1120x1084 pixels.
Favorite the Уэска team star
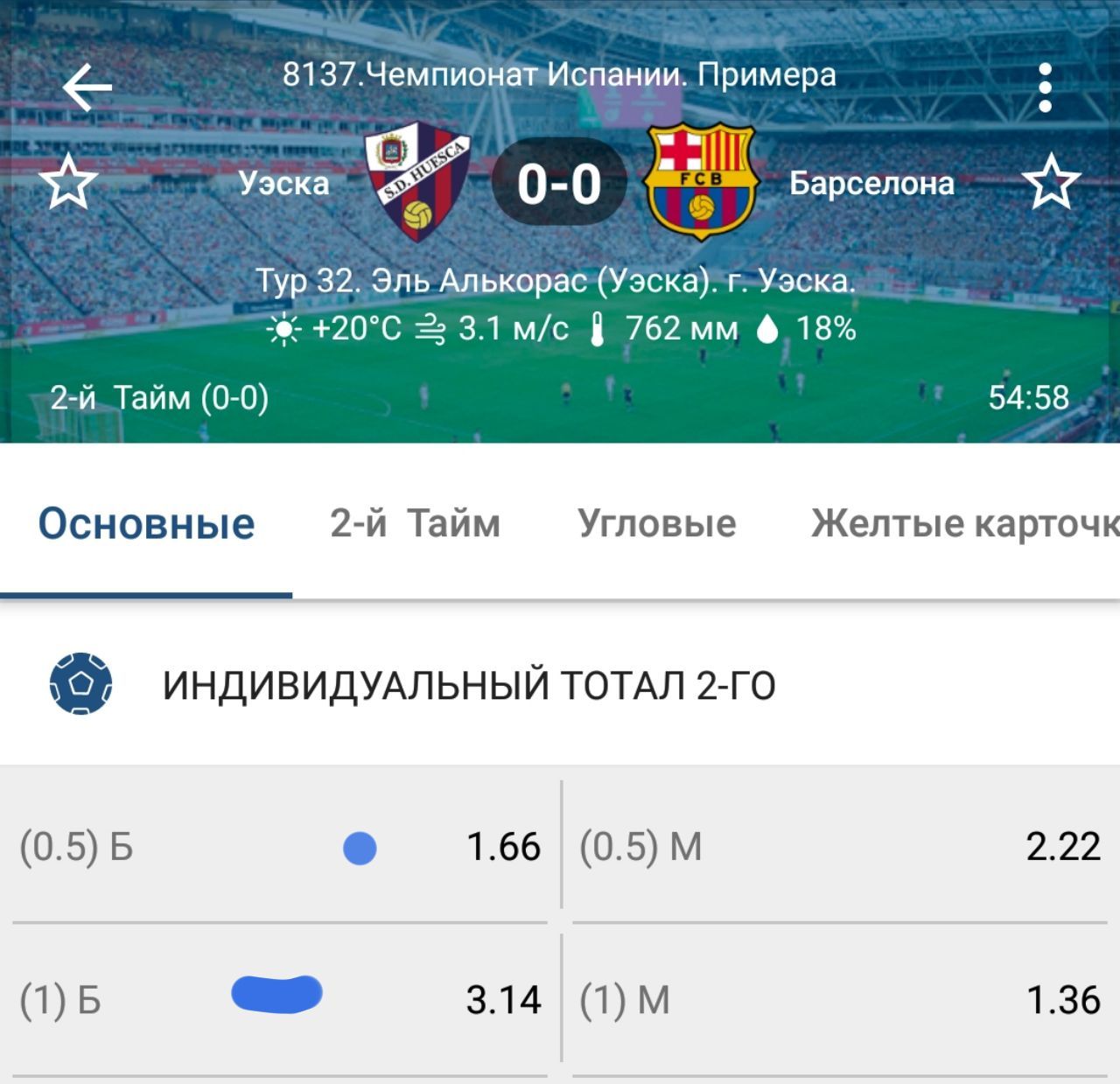click(68, 183)
